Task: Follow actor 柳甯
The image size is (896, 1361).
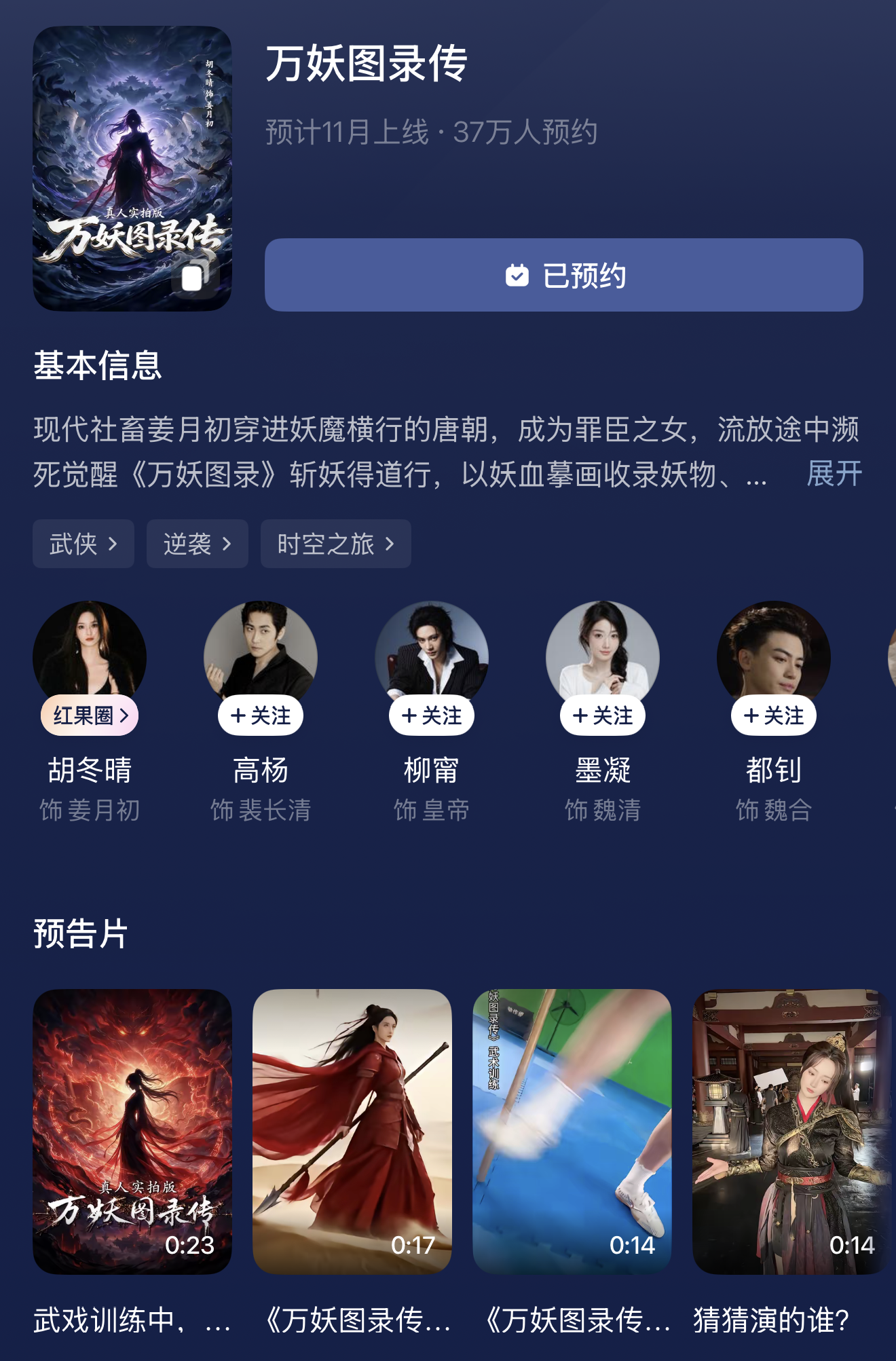Action: 432,715
